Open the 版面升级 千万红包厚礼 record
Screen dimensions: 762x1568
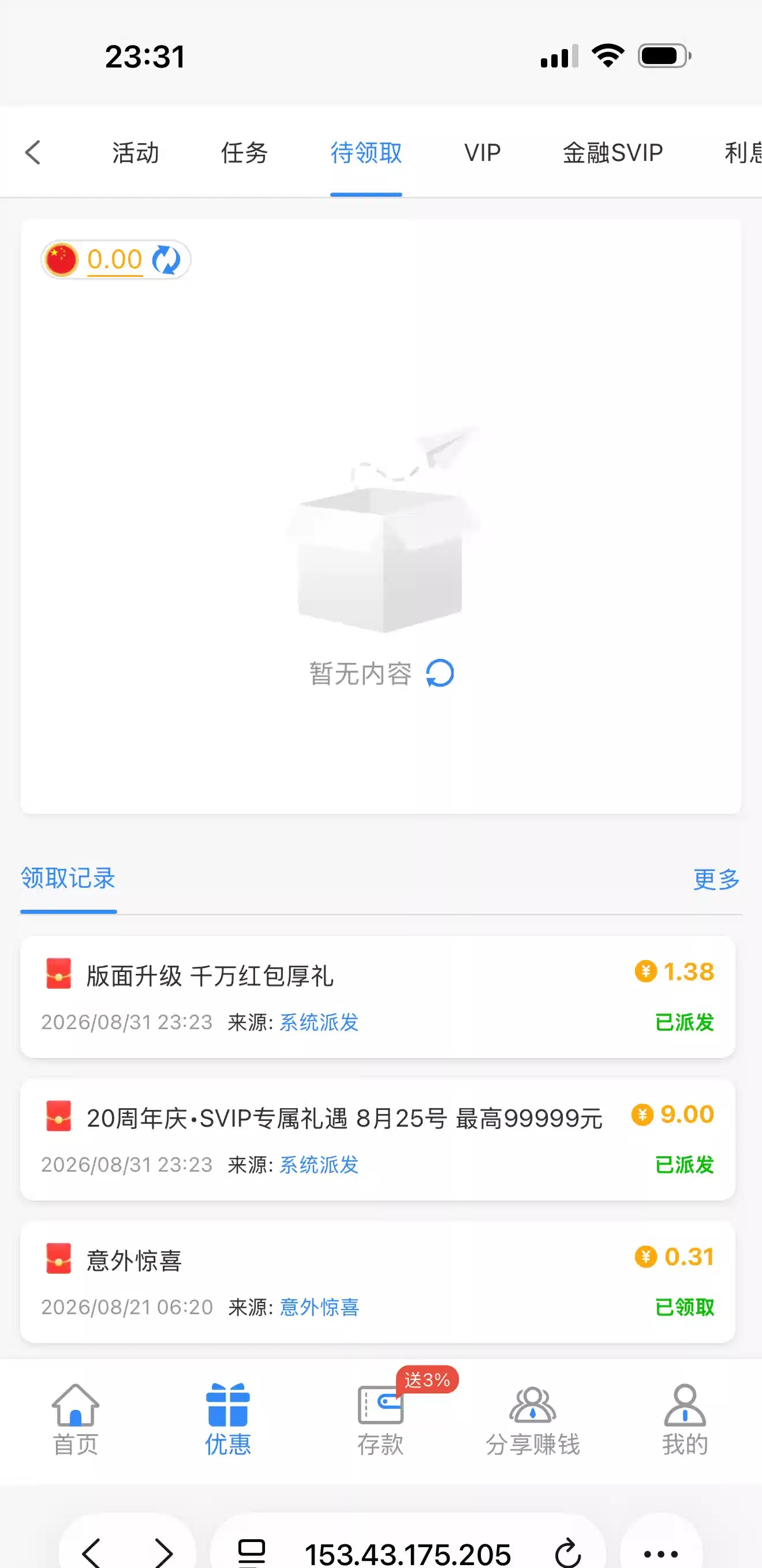[x=378, y=996]
